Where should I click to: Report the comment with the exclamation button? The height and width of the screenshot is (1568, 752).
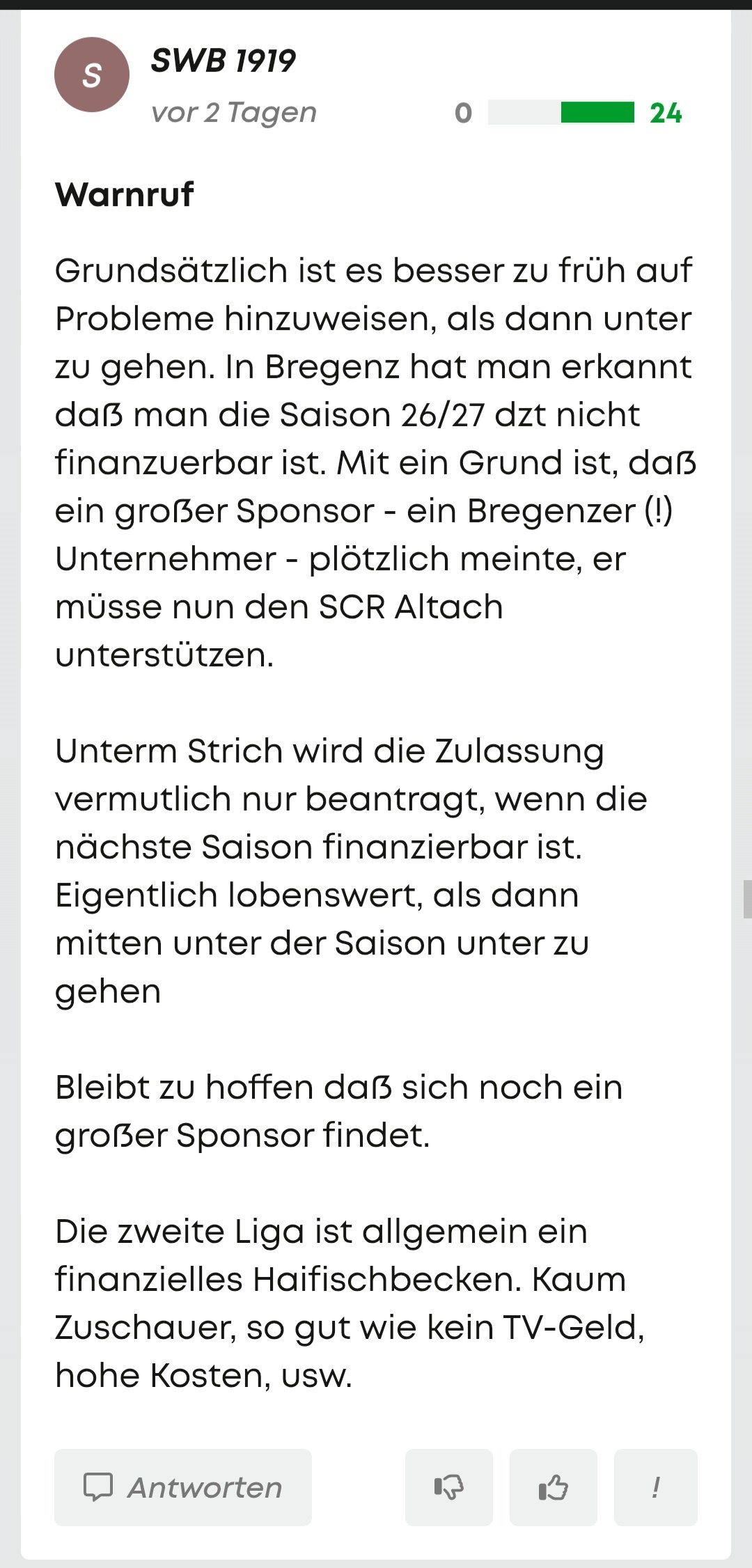point(655,1487)
